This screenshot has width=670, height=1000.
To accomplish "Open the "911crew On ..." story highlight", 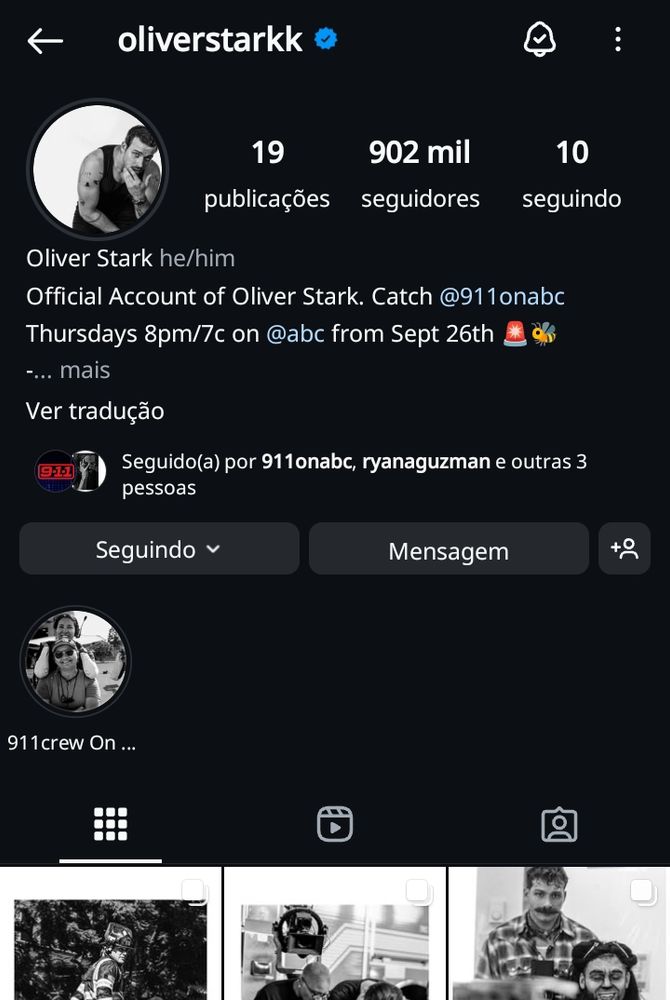I will [75, 662].
